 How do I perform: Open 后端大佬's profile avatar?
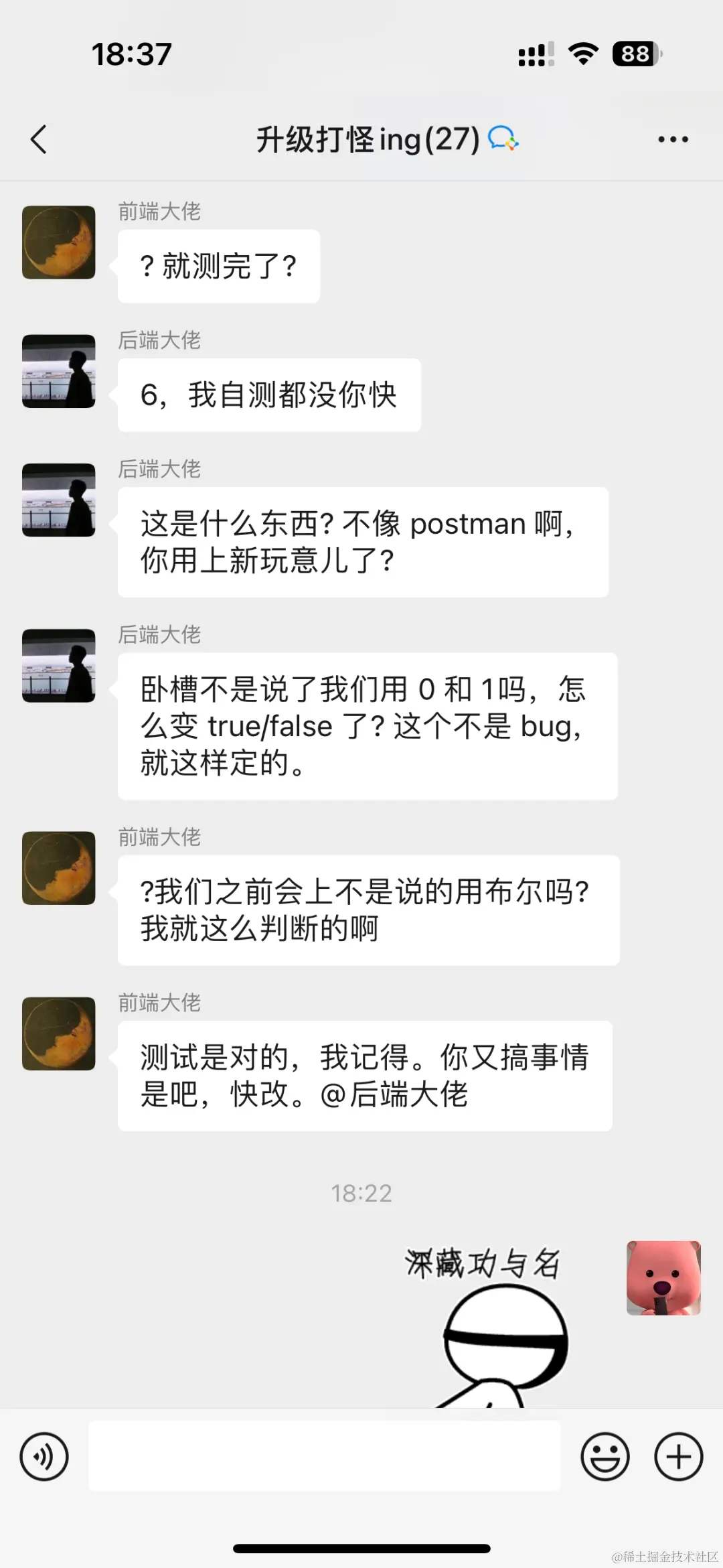click(x=58, y=372)
